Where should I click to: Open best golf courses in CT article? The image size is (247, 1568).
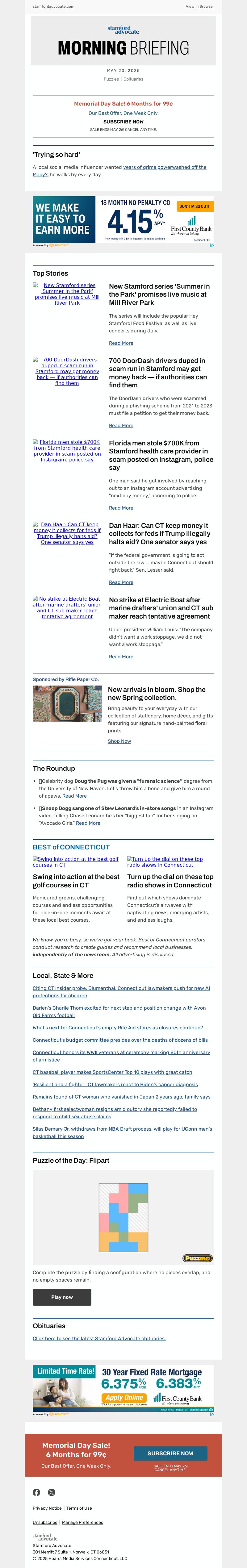click(x=76, y=881)
